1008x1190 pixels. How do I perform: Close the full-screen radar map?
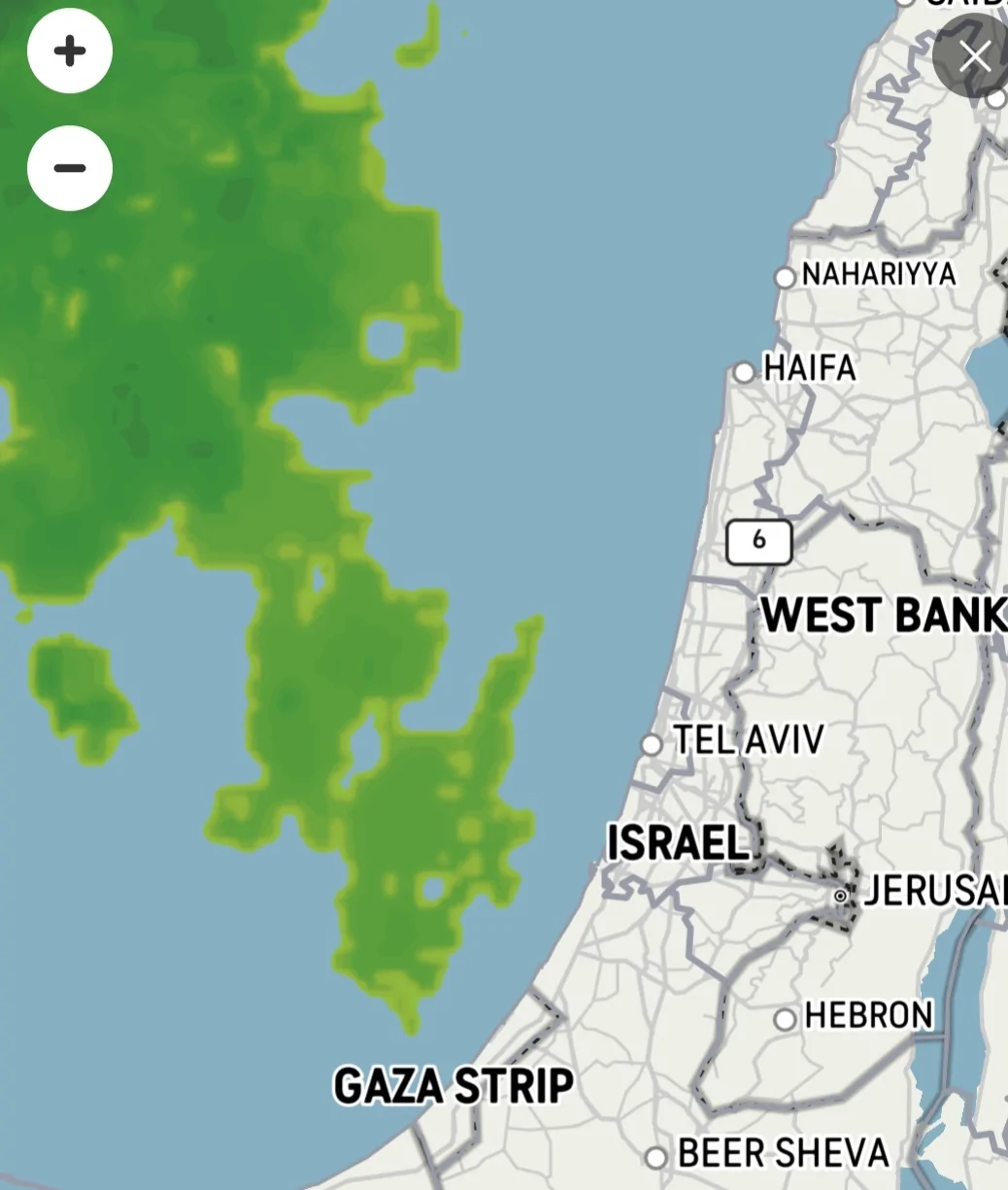coord(974,56)
